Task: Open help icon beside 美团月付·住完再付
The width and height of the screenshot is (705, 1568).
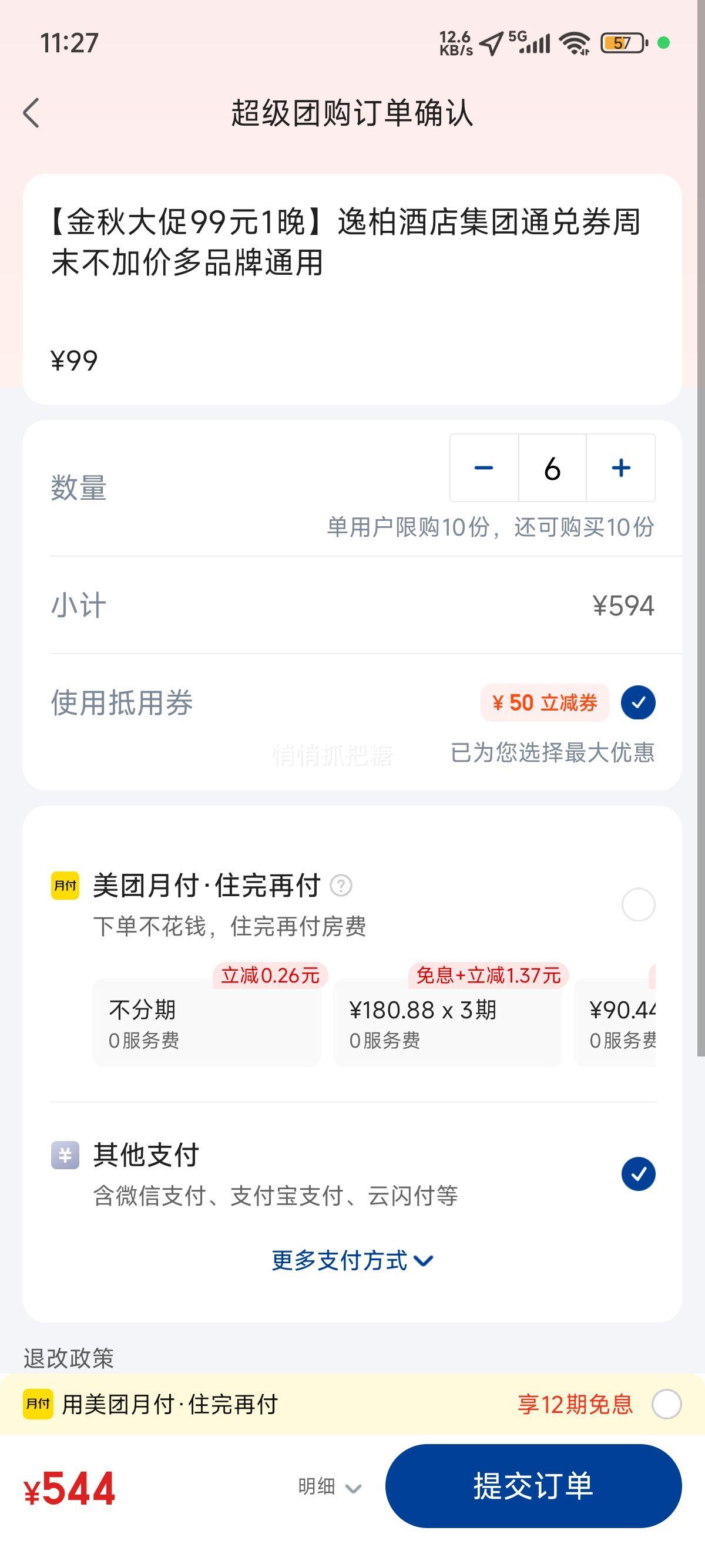Action: [x=341, y=886]
